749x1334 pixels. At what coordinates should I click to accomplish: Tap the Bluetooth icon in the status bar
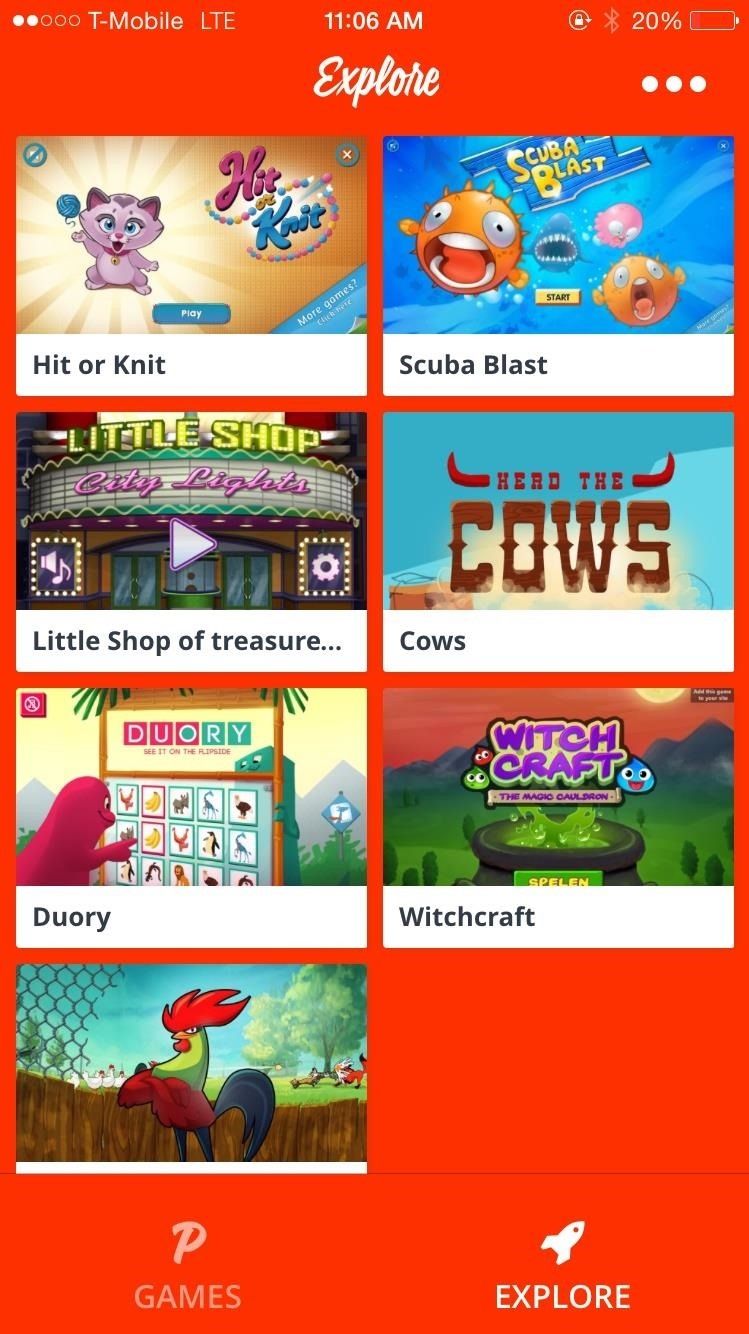612,19
